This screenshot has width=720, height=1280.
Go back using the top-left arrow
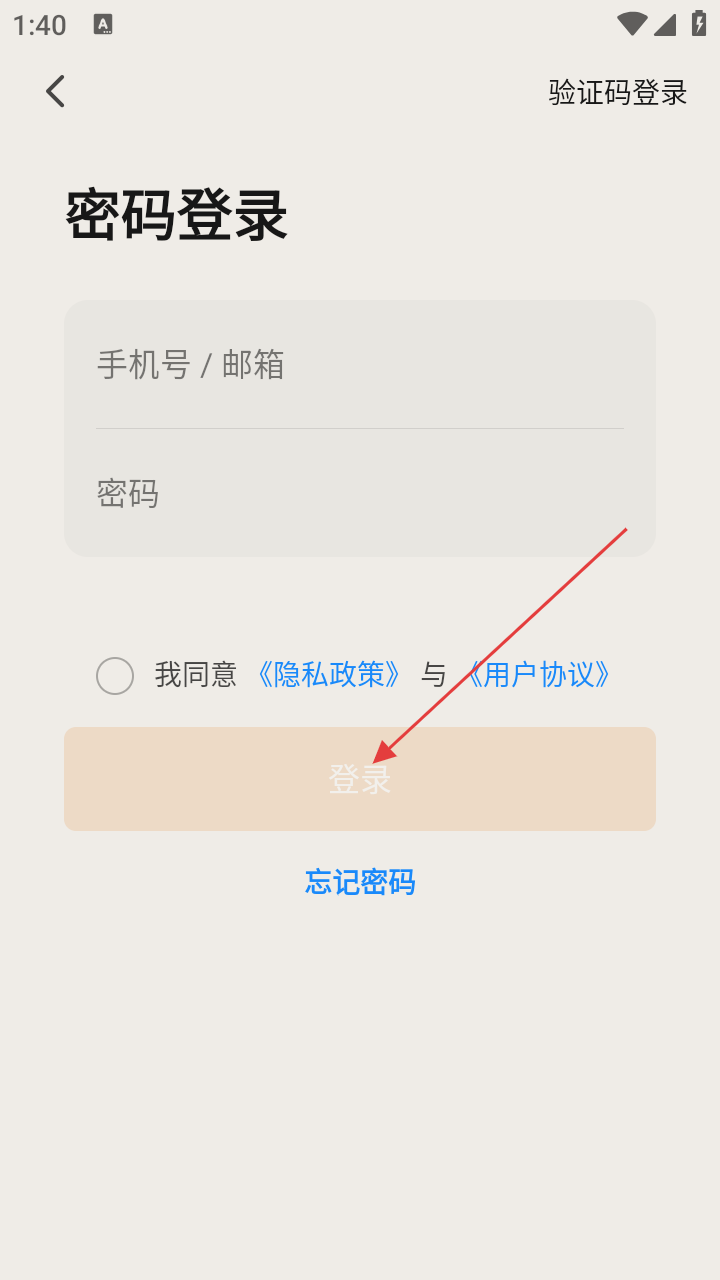[x=55, y=91]
